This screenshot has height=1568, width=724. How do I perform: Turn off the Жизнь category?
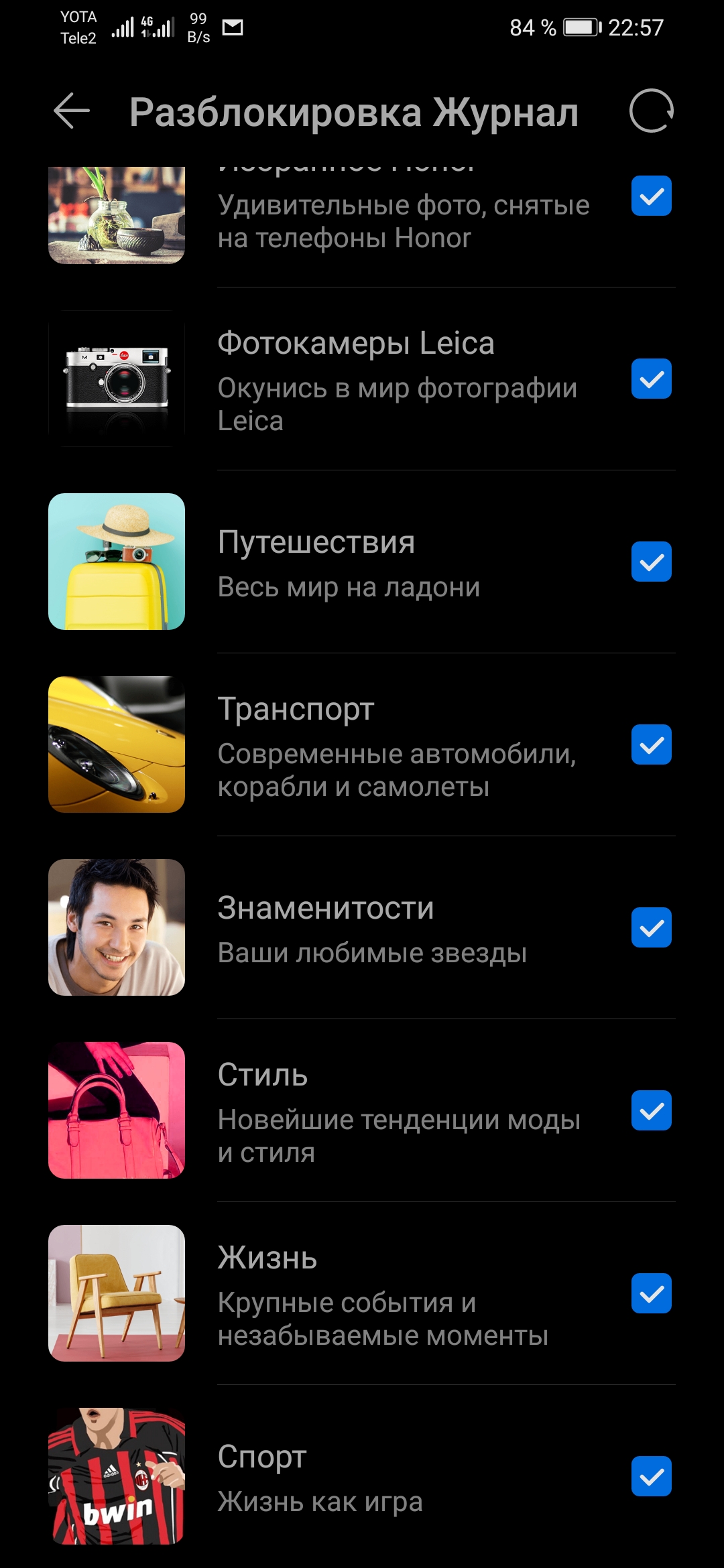651,1293
